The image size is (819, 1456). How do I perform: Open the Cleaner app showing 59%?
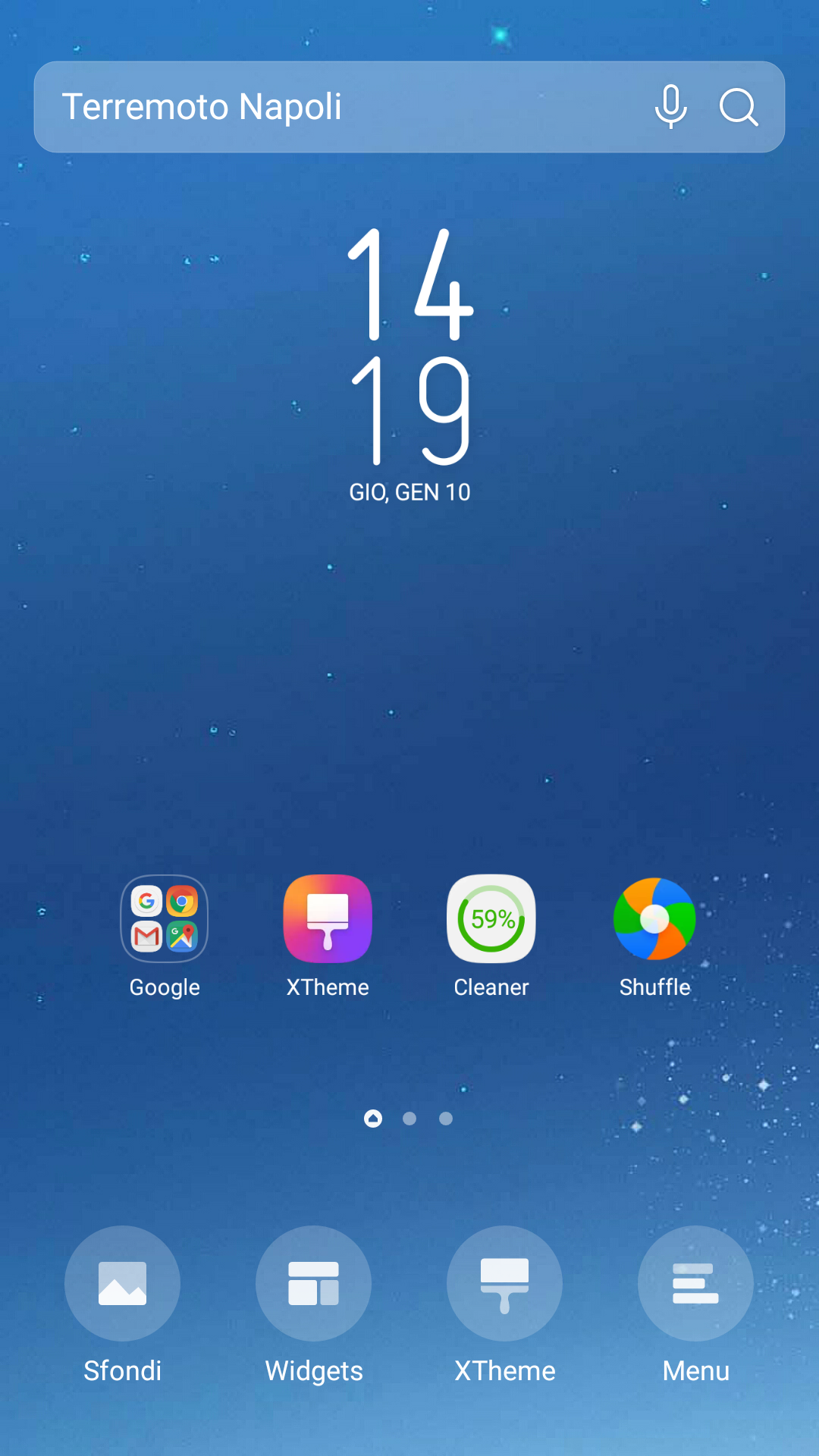(x=491, y=918)
